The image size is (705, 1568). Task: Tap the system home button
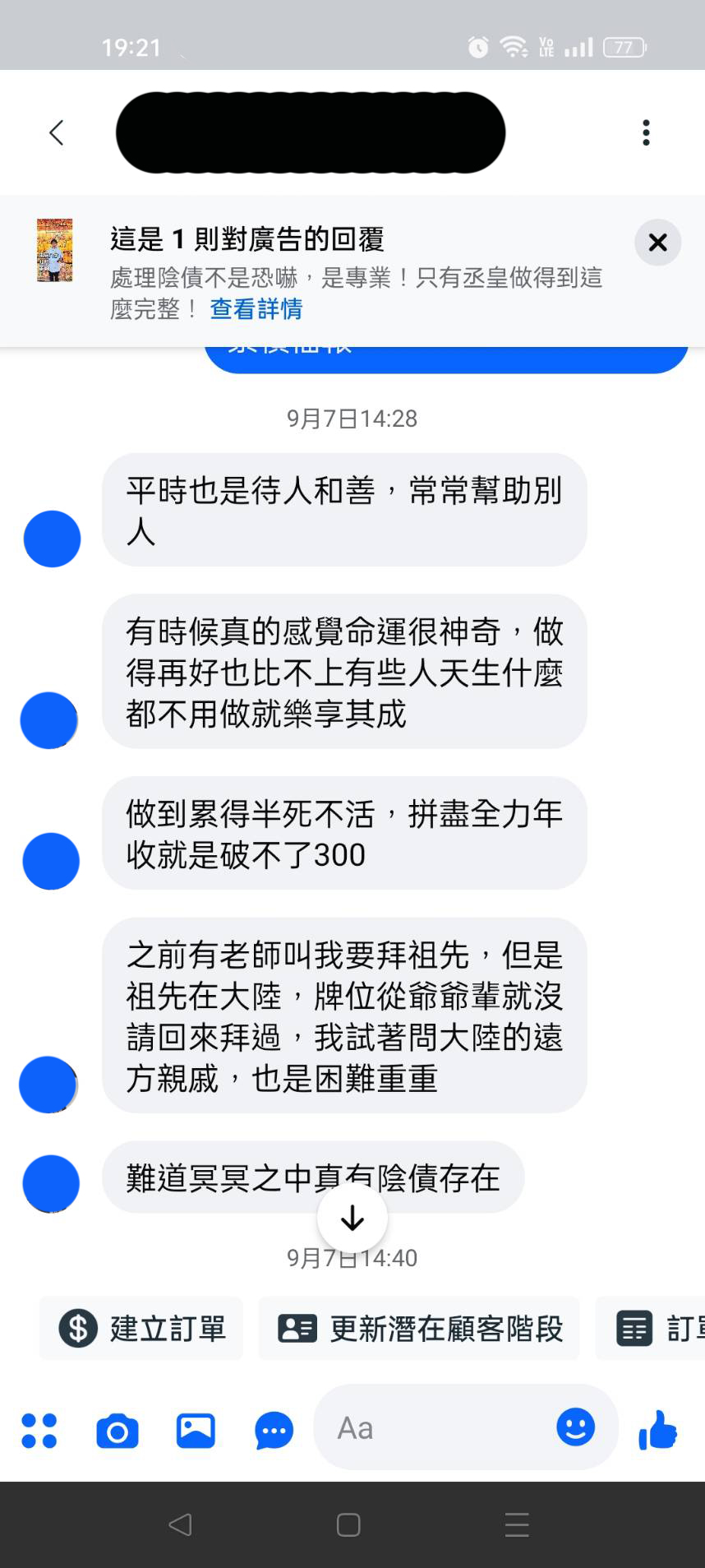(x=348, y=1525)
